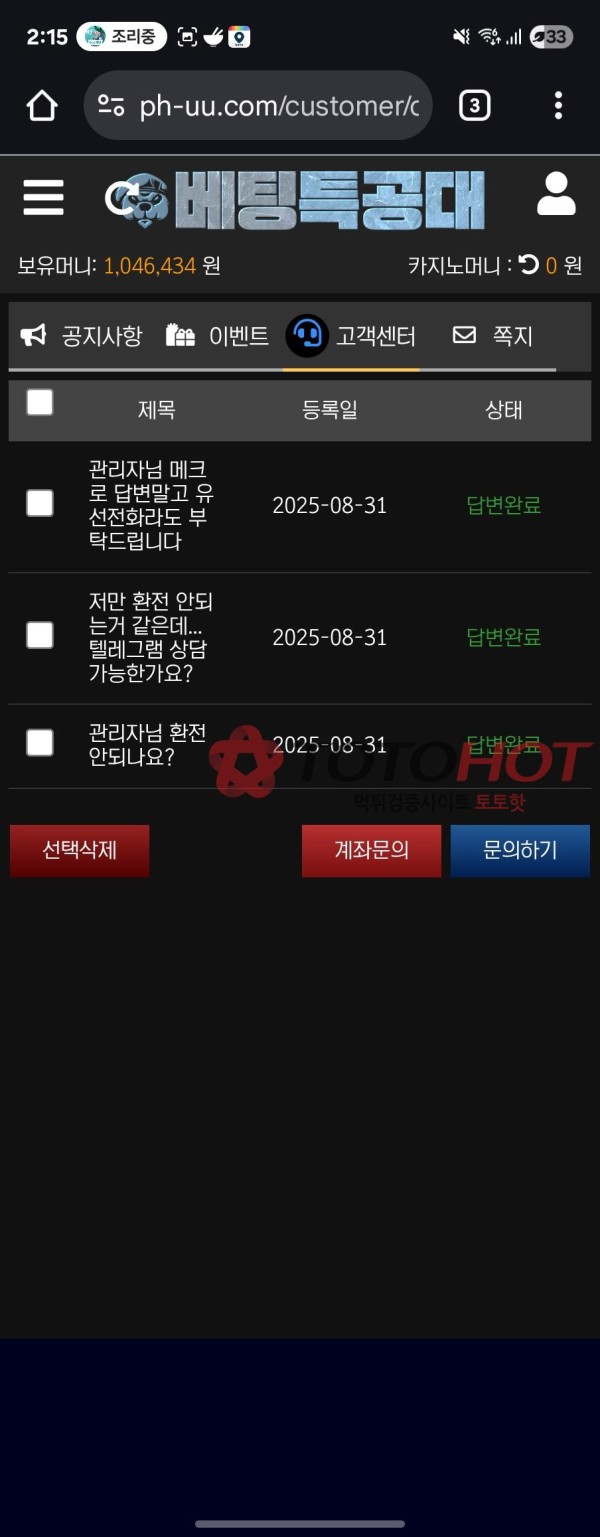Image resolution: width=600 pixels, height=1537 pixels.
Task: Open the inquiry 관리자님 메크로 답변말고 유선전화라도
Action: 150,505
